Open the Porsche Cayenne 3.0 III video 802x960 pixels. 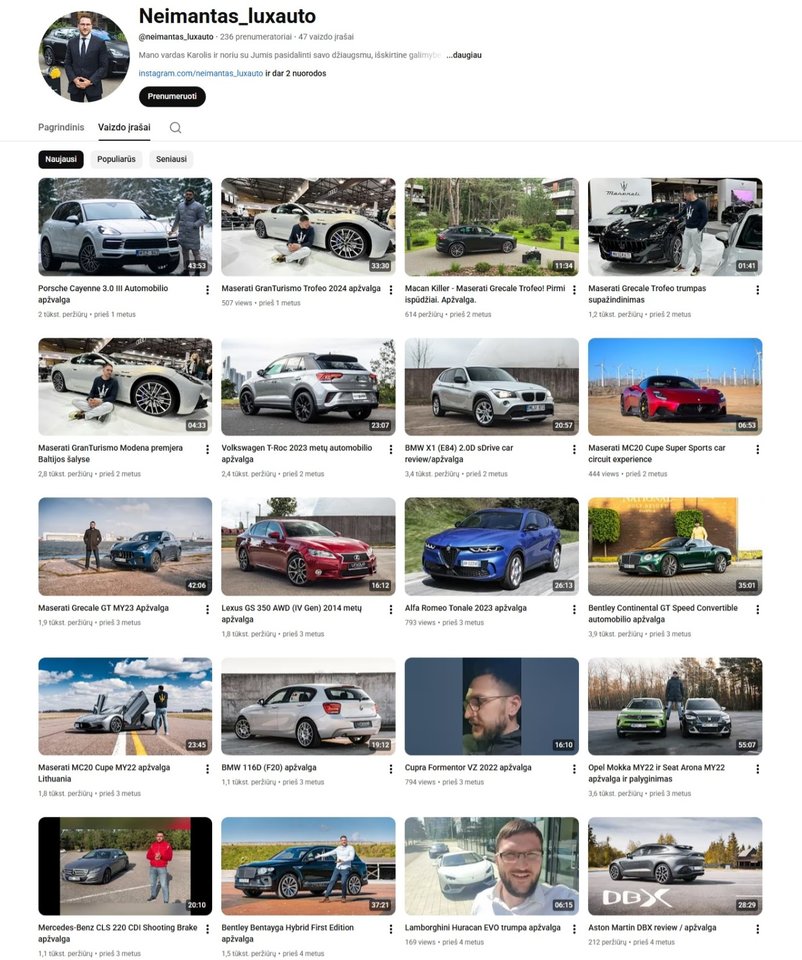(125, 226)
